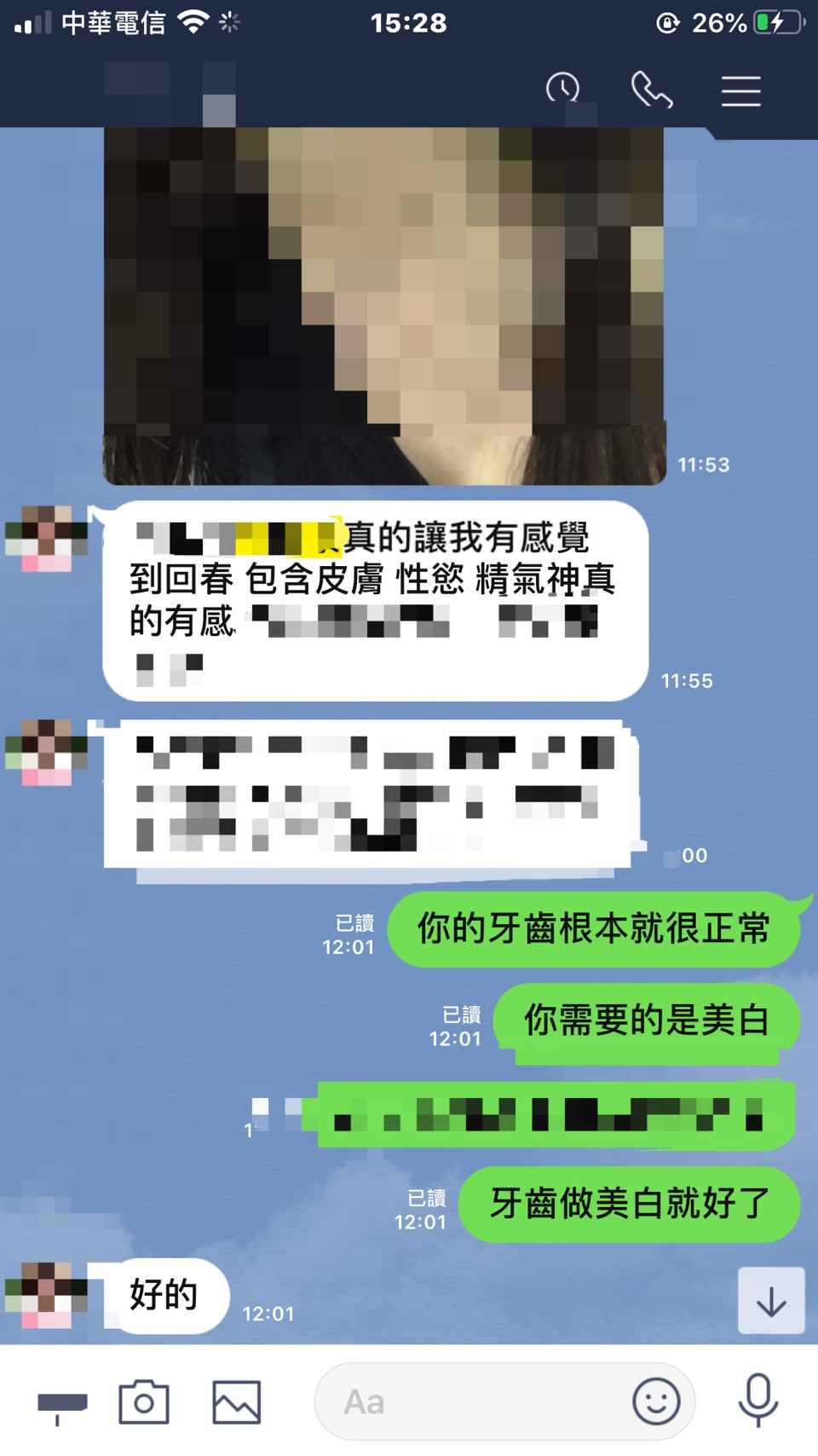Open the photo gallery picker

tap(236, 1401)
